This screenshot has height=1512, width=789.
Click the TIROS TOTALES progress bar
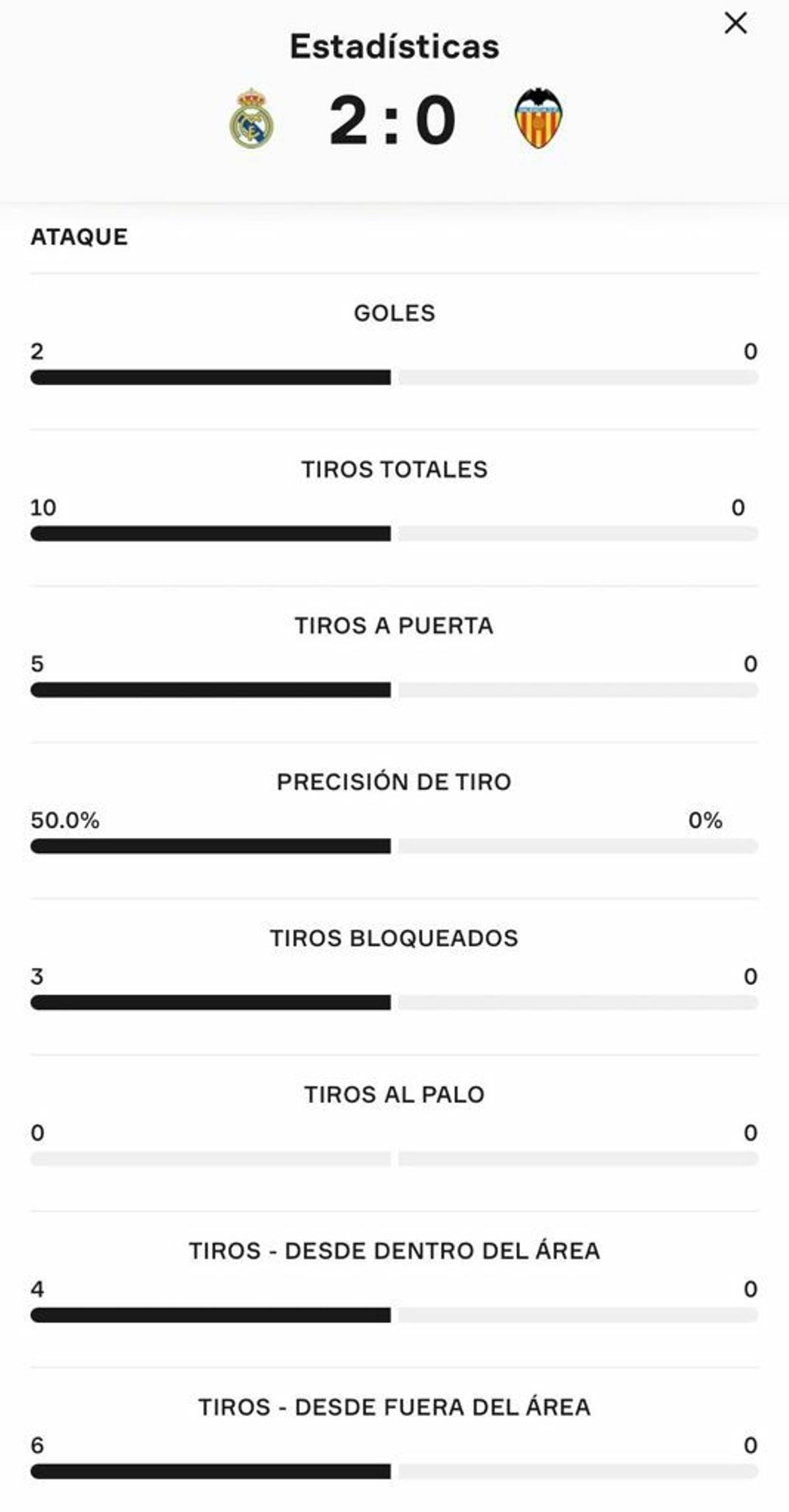393,532
